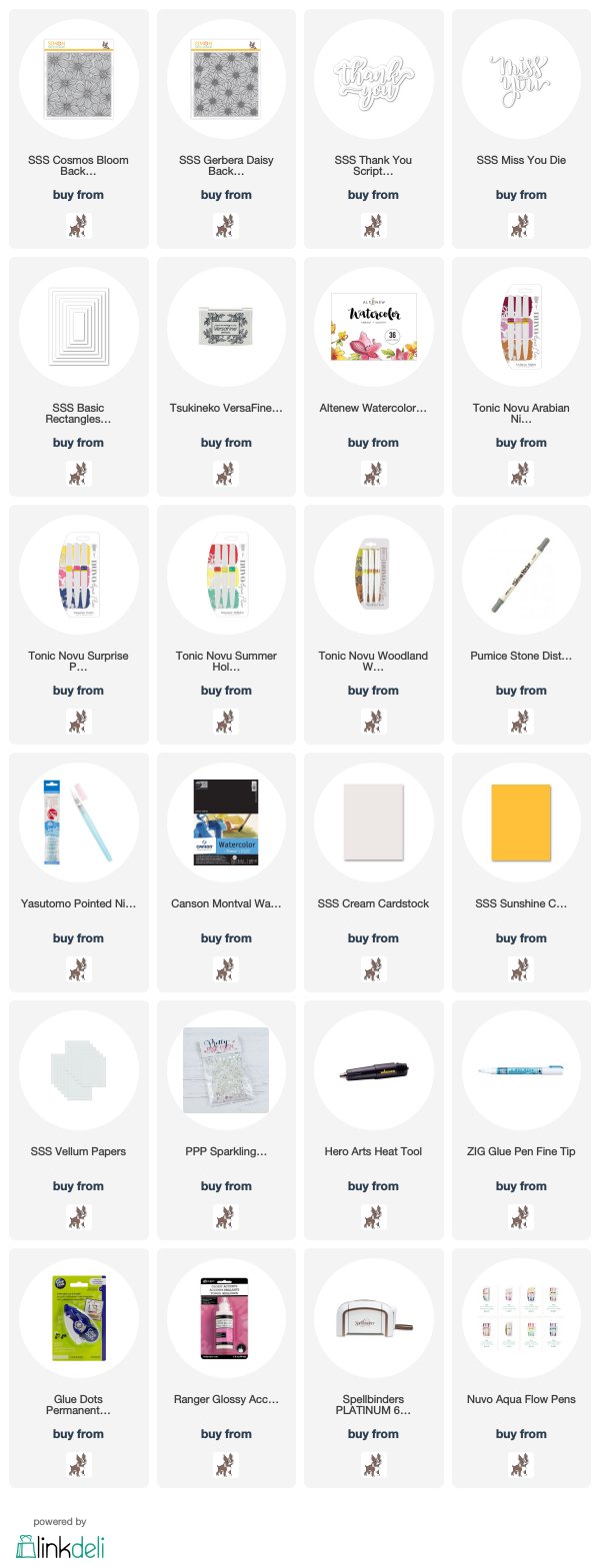The width and height of the screenshot is (600, 1568).
Task: Open the linkdeli powered-by link
Action: 60,1545
